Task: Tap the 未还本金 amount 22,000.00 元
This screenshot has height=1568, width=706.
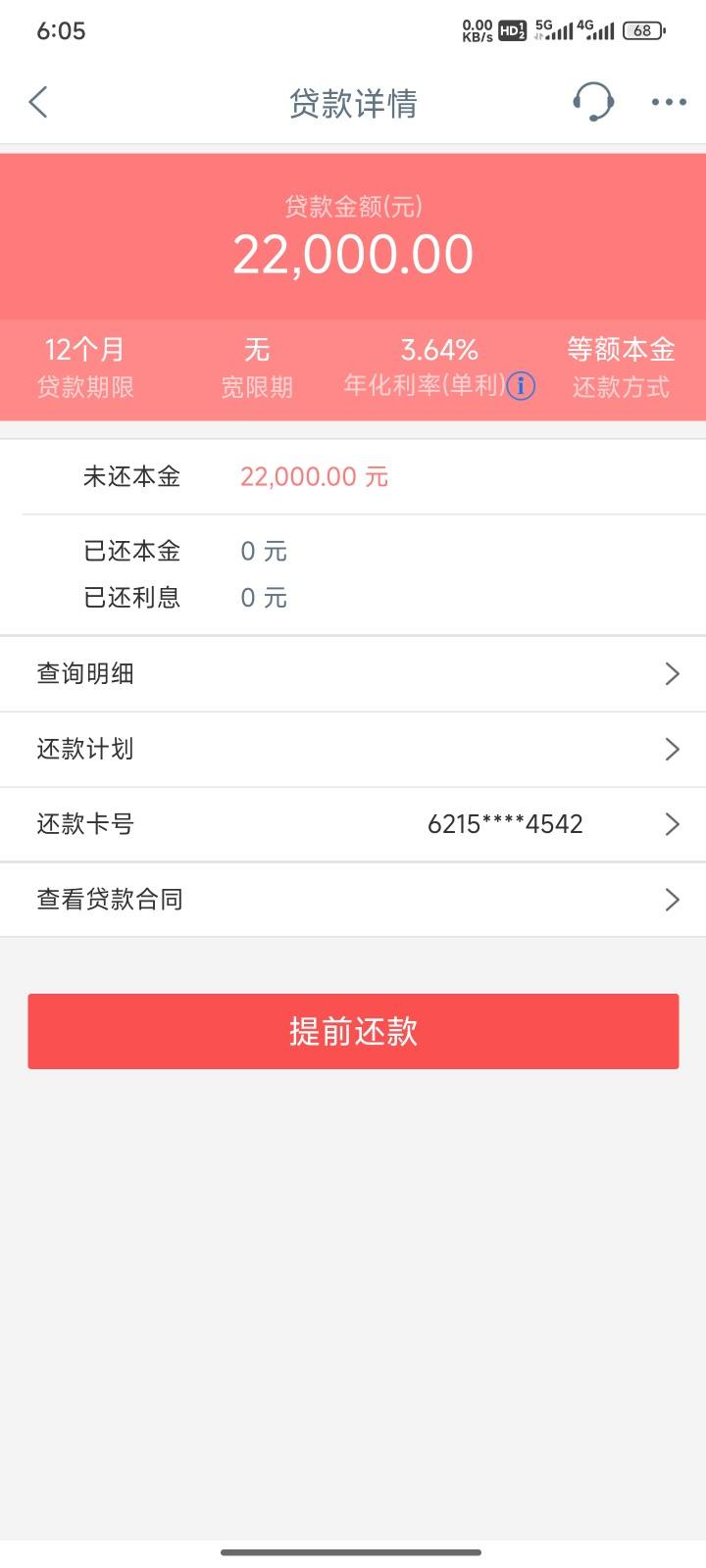Action: tap(314, 476)
